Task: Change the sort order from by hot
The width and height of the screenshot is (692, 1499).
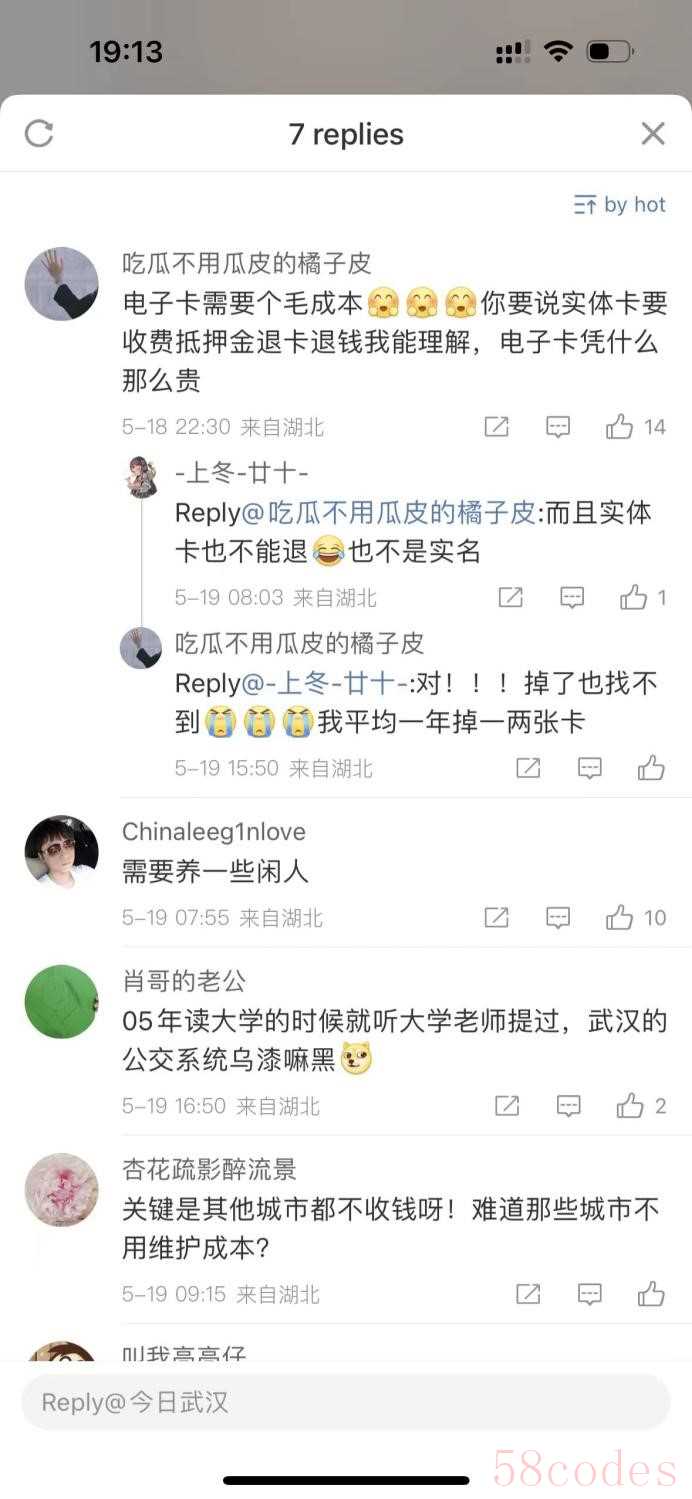Action: 620,205
